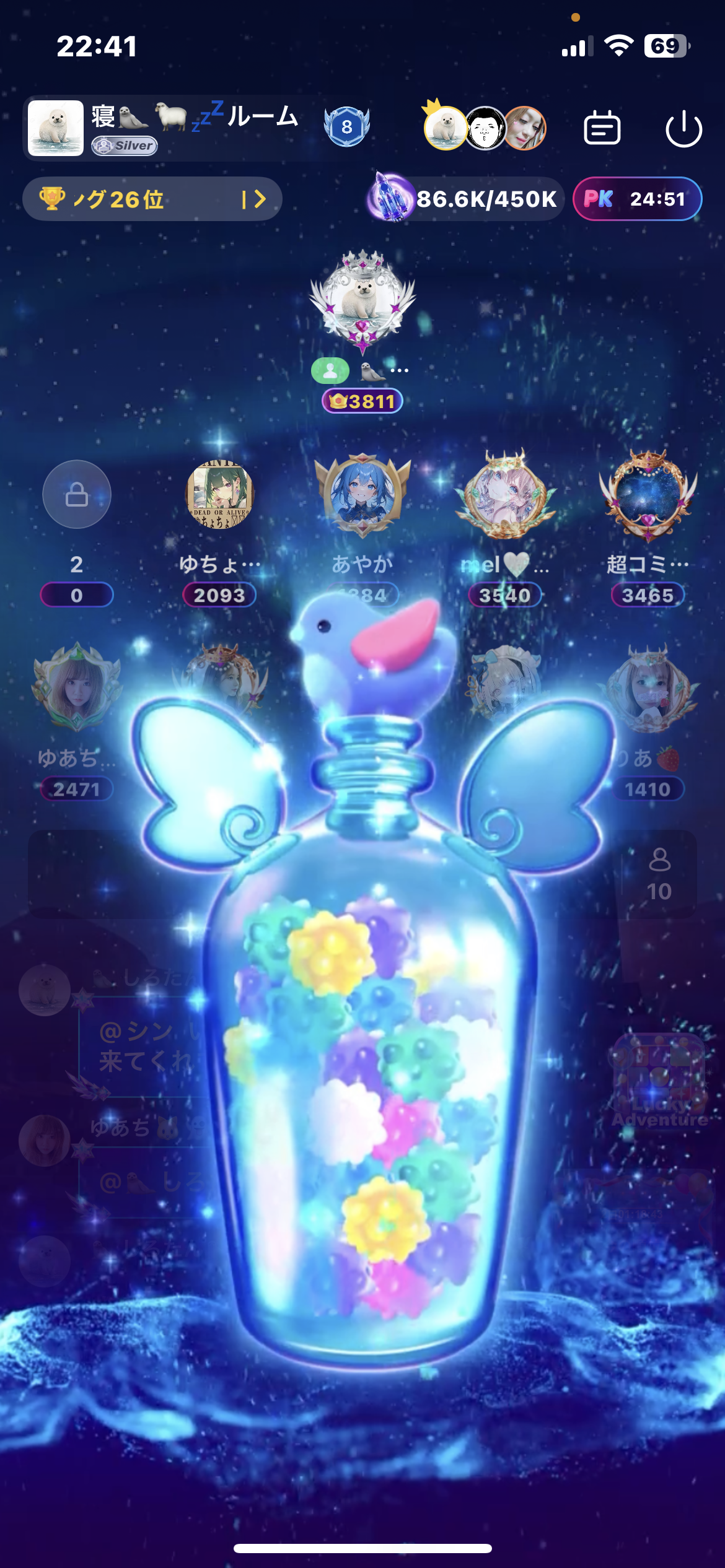View the top contributors avatars
725x1568 pixels.
(485, 128)
